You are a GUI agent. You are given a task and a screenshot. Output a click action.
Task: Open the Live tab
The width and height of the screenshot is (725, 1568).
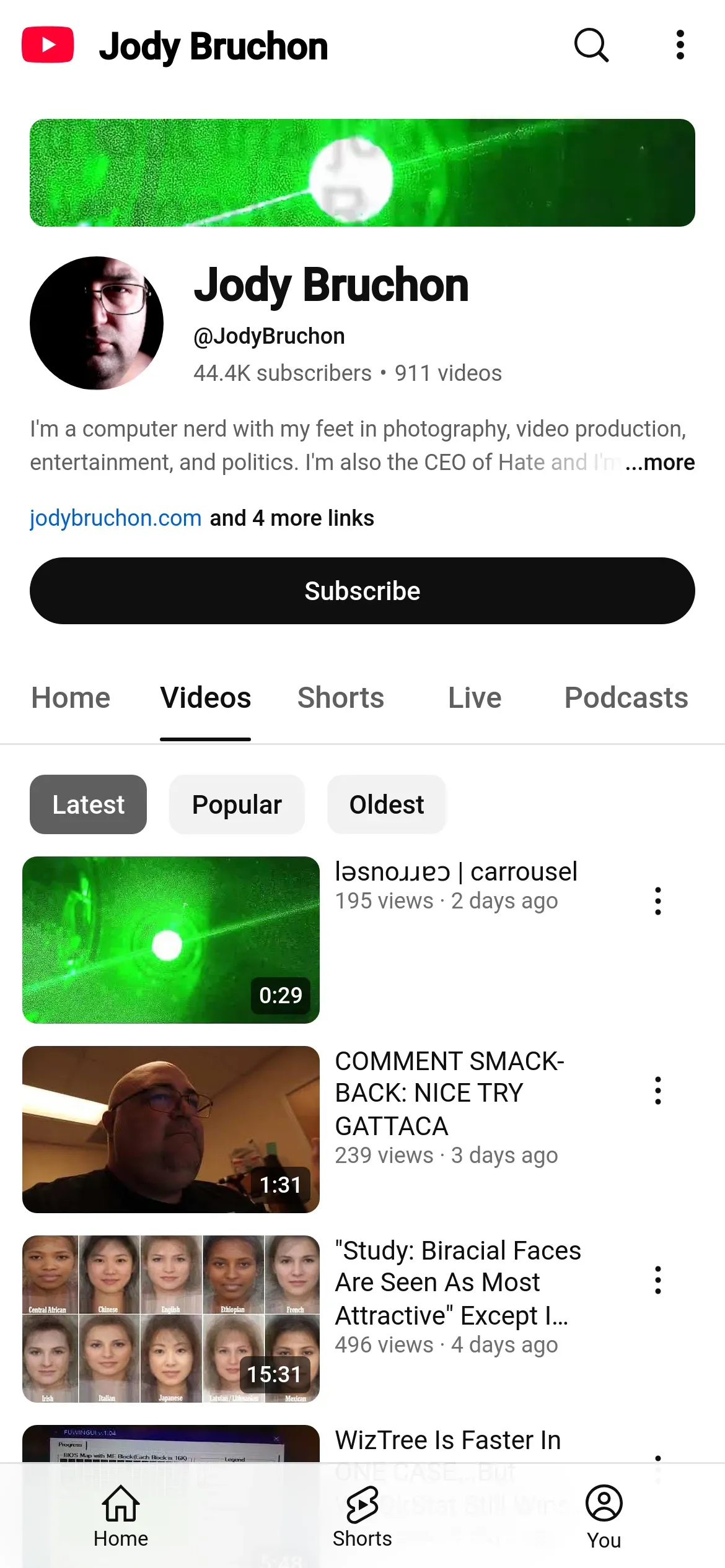(475, 698)
